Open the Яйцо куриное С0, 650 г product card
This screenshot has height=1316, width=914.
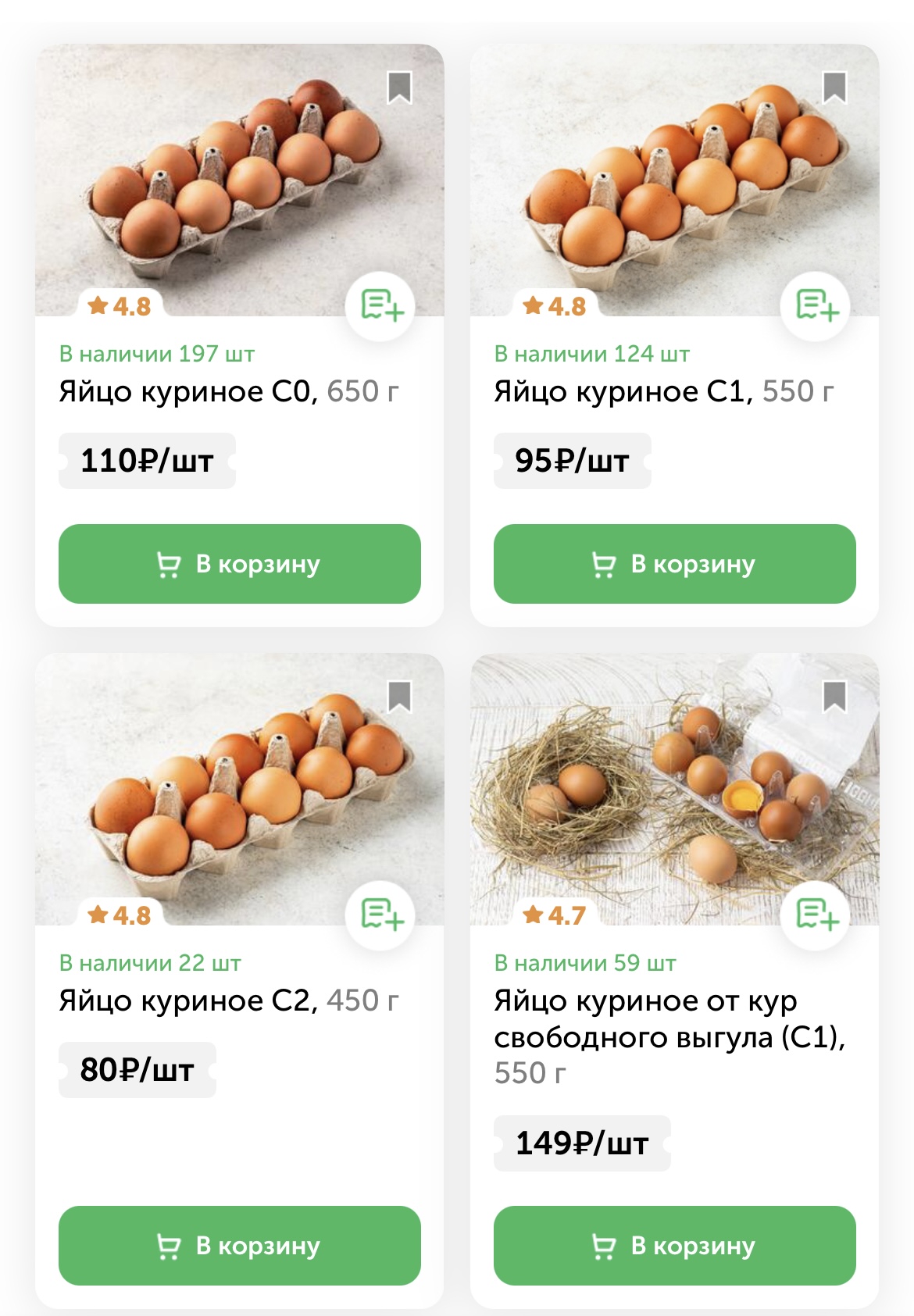point(228,391)
